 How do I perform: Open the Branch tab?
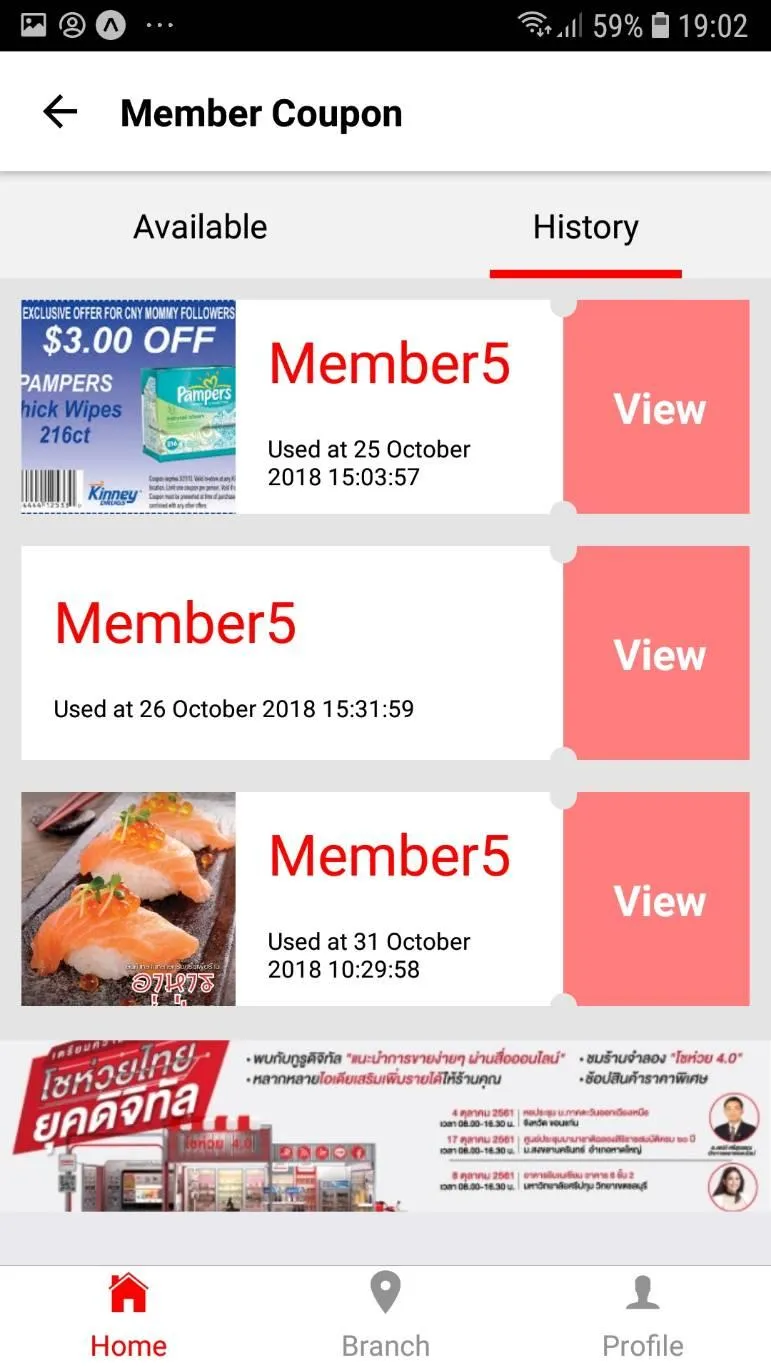point(385,1316)
